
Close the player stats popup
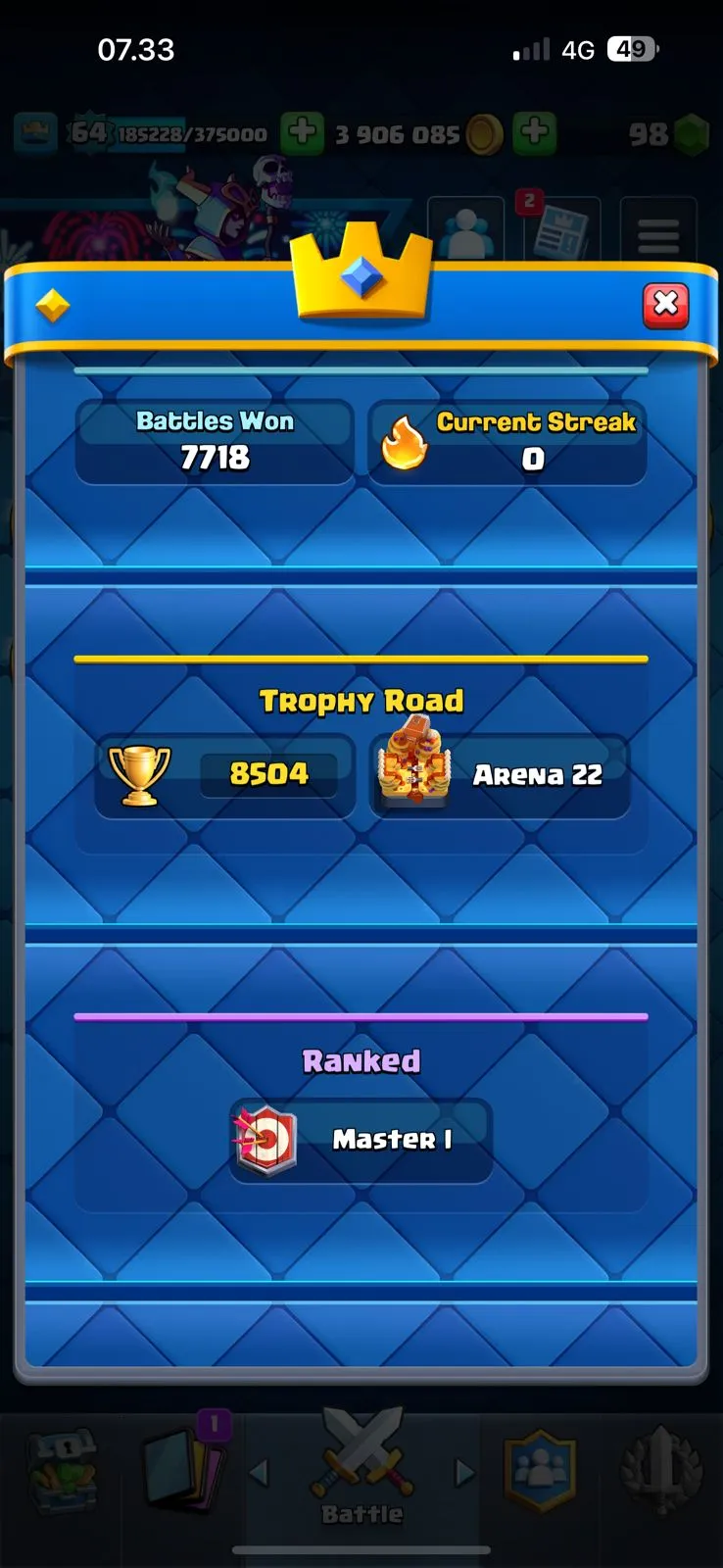point(665,305)
